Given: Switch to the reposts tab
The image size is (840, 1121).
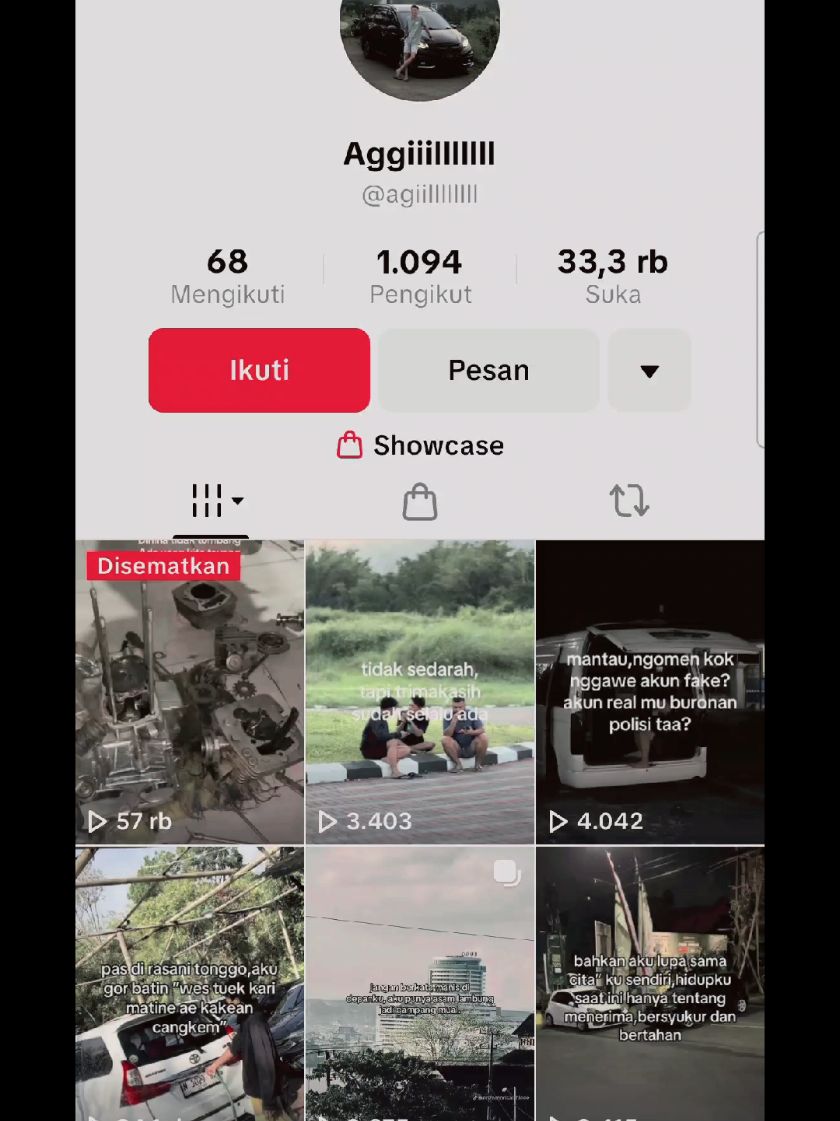Looking at the screenshot, I should [629, 501].
